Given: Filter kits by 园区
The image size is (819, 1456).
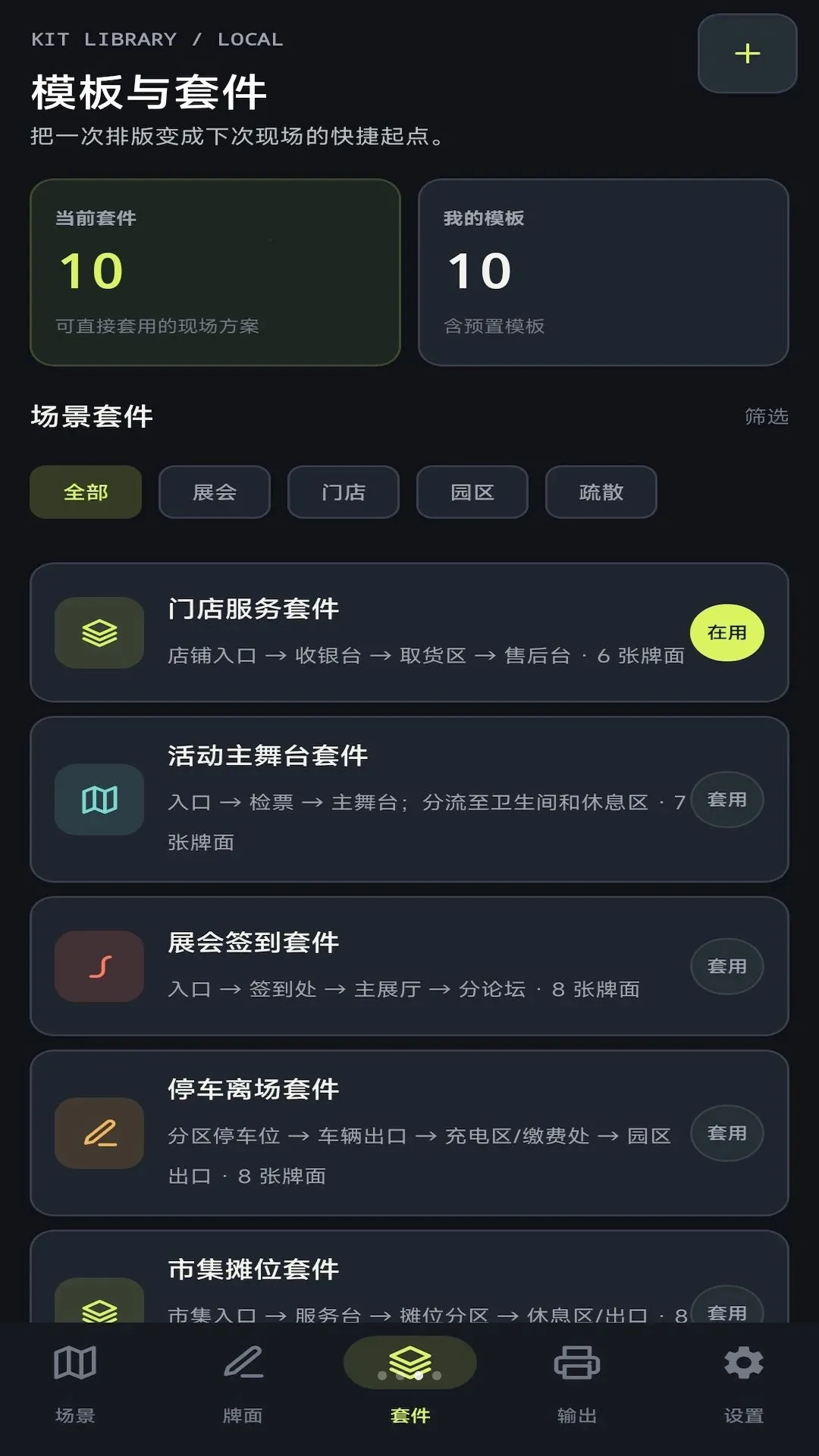Looking at the screenshot, I should (x=472, y=492).
